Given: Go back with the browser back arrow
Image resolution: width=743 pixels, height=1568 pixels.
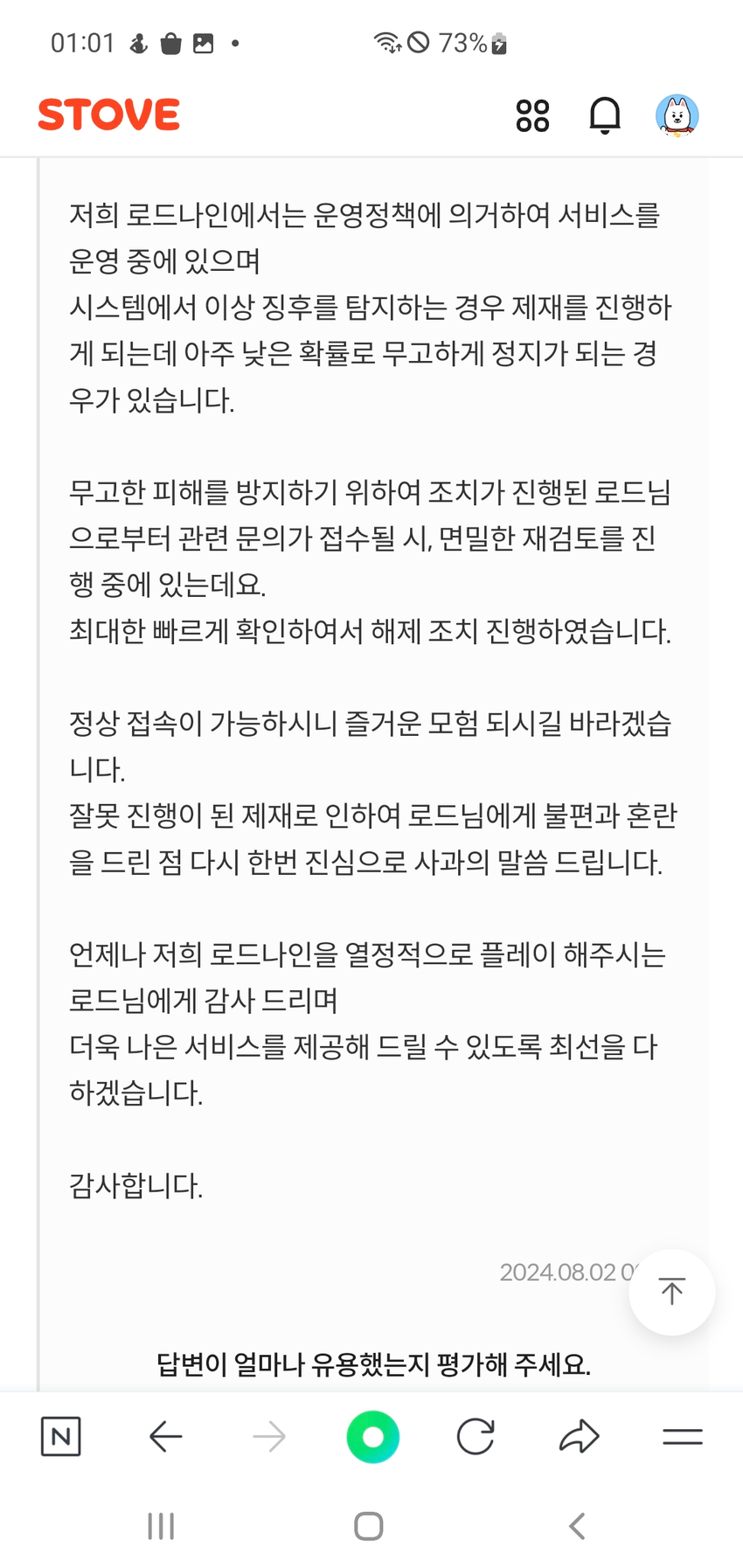Looking at the screenshot, I should pos(165,1436).
